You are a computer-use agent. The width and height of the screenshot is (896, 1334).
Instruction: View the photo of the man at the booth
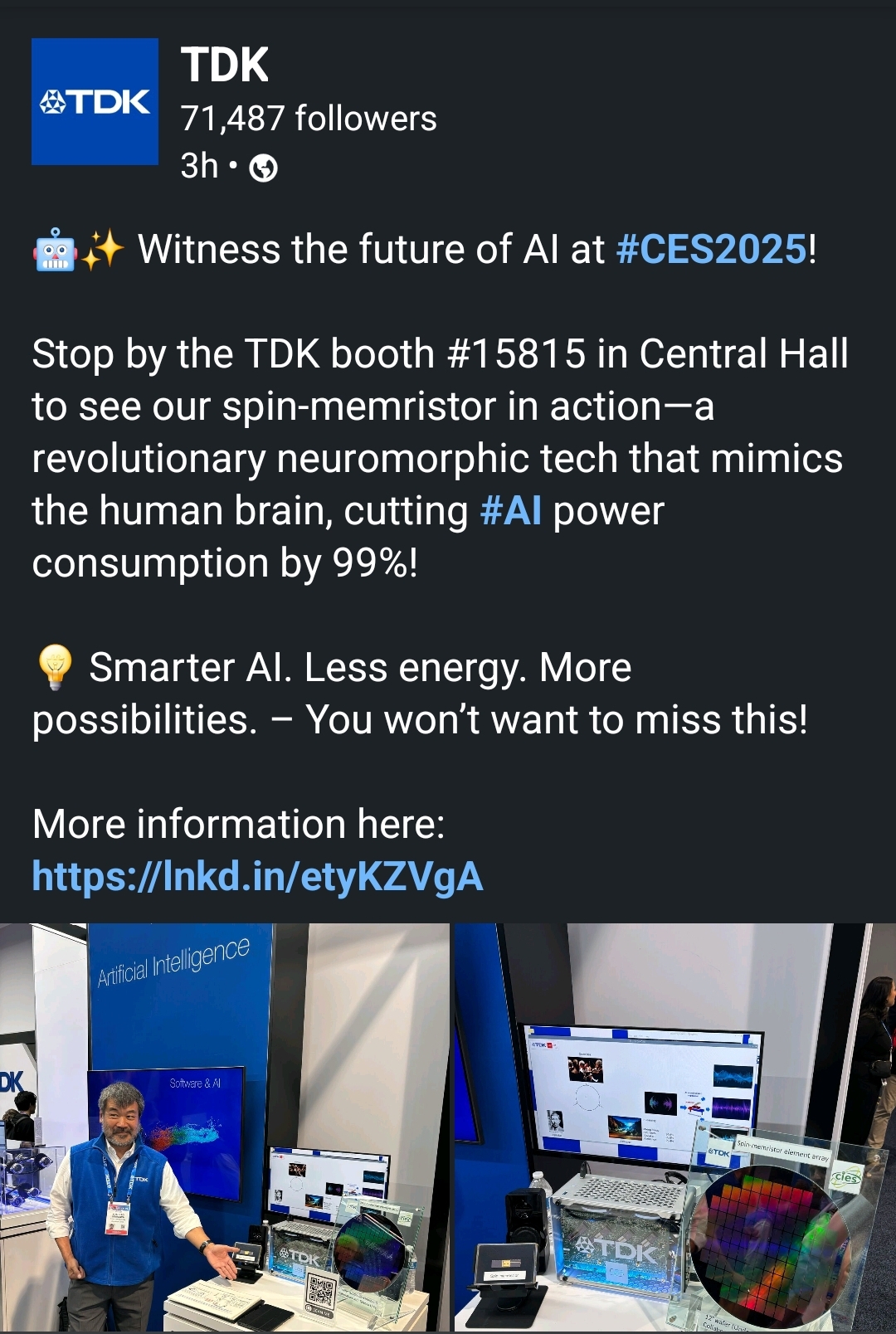(224, 1127)
